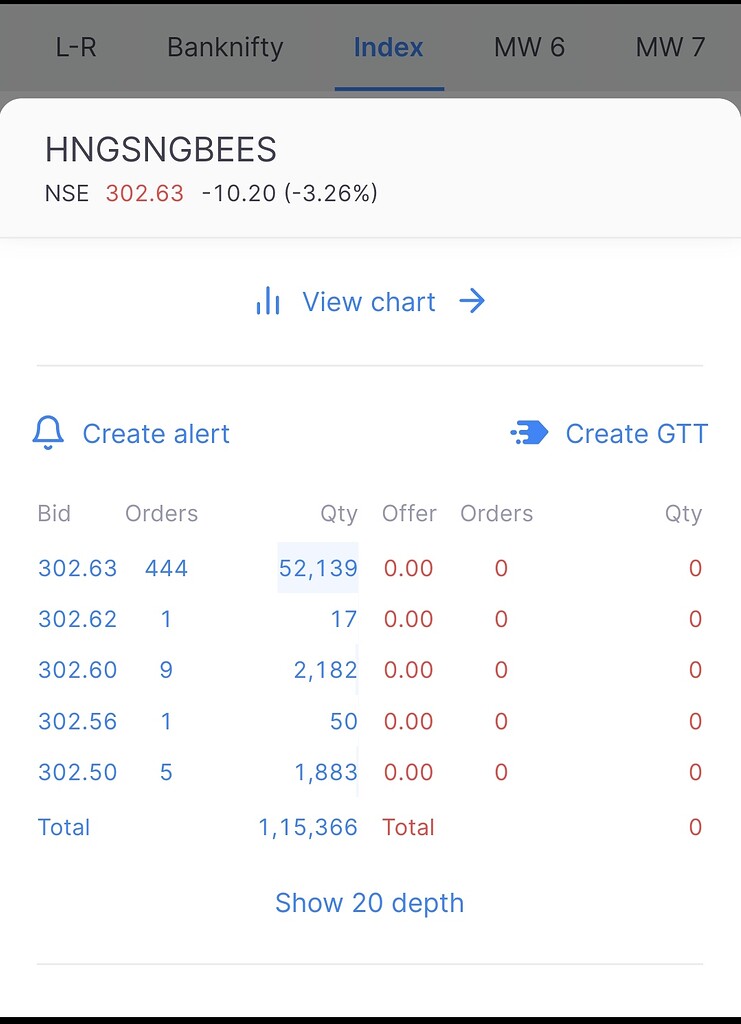Open the Show 20 depth view
Image resolution: width=741 pixels, height=1024 pixels.
point(369,902)
